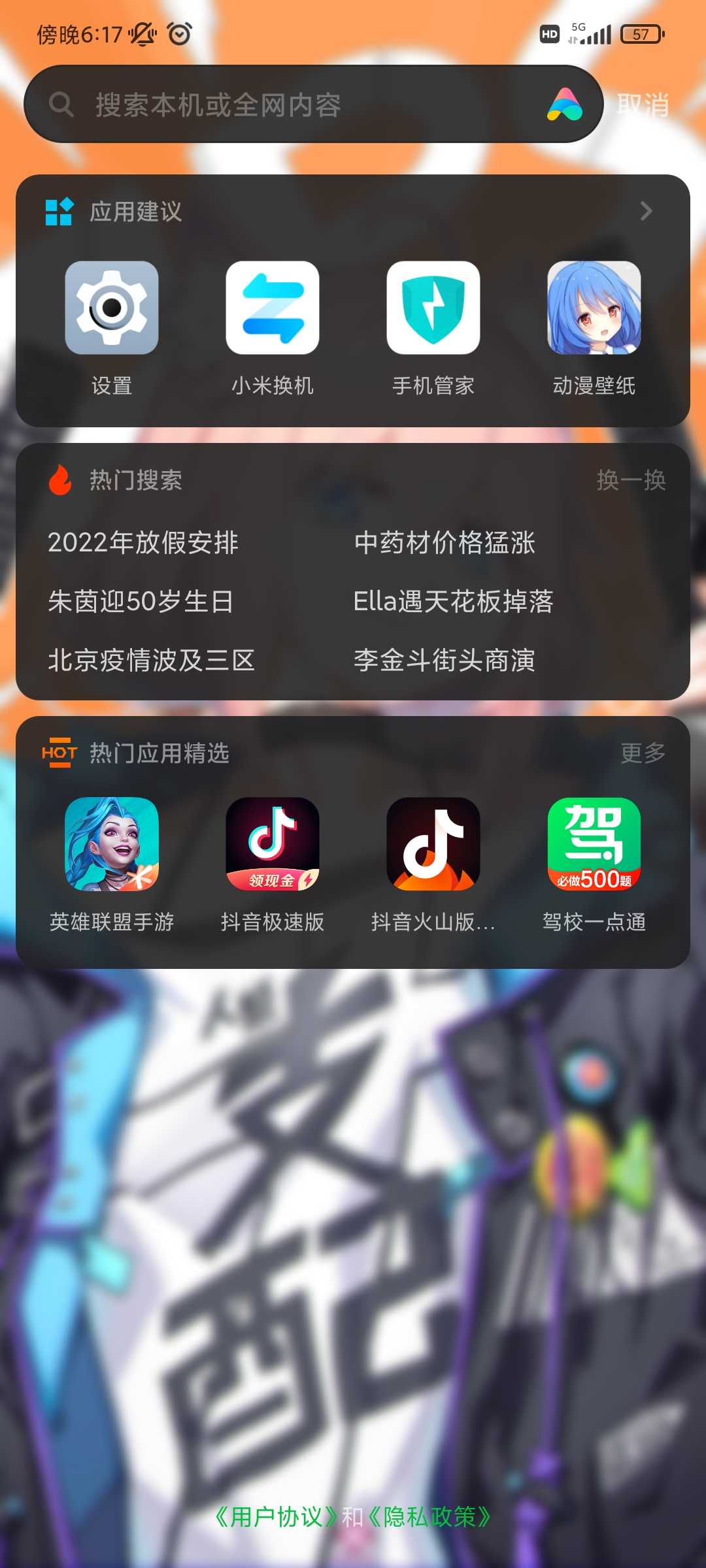Expand the 应用建议 section arrow

point(646,211)
